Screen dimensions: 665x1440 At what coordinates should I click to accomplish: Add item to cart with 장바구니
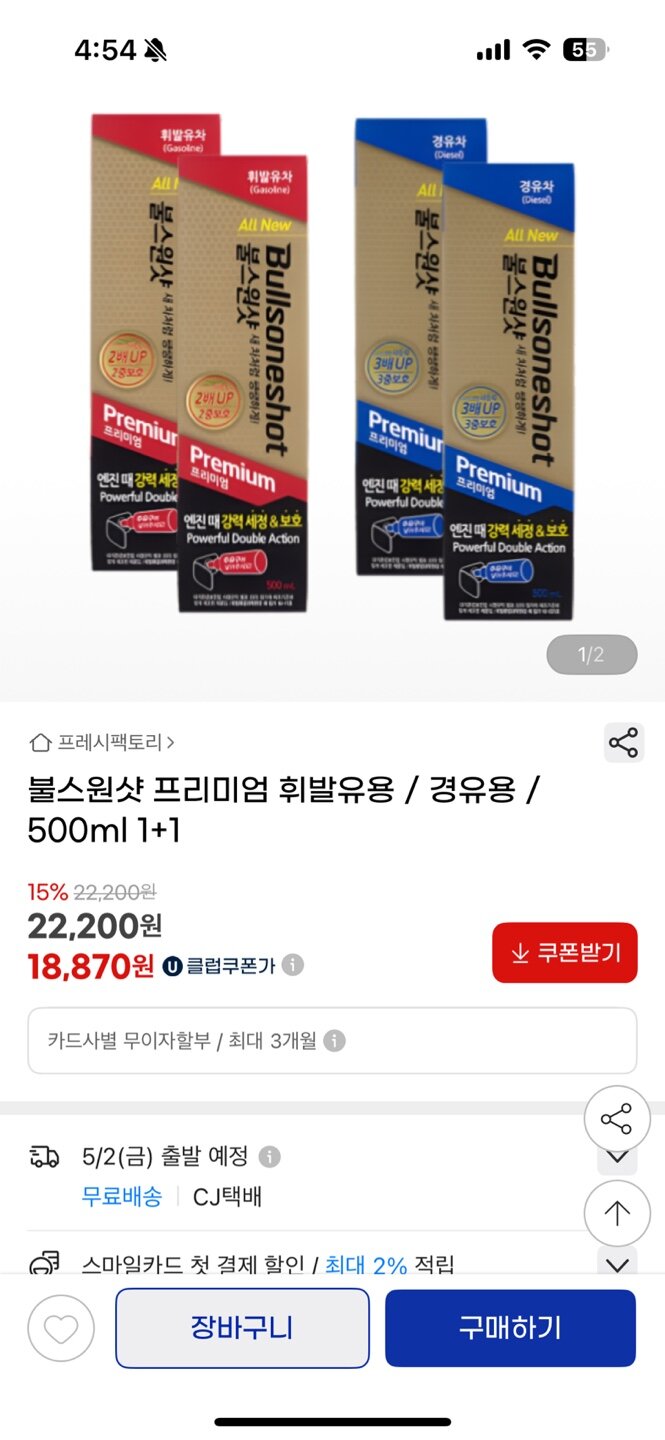tap(242, 1328)
